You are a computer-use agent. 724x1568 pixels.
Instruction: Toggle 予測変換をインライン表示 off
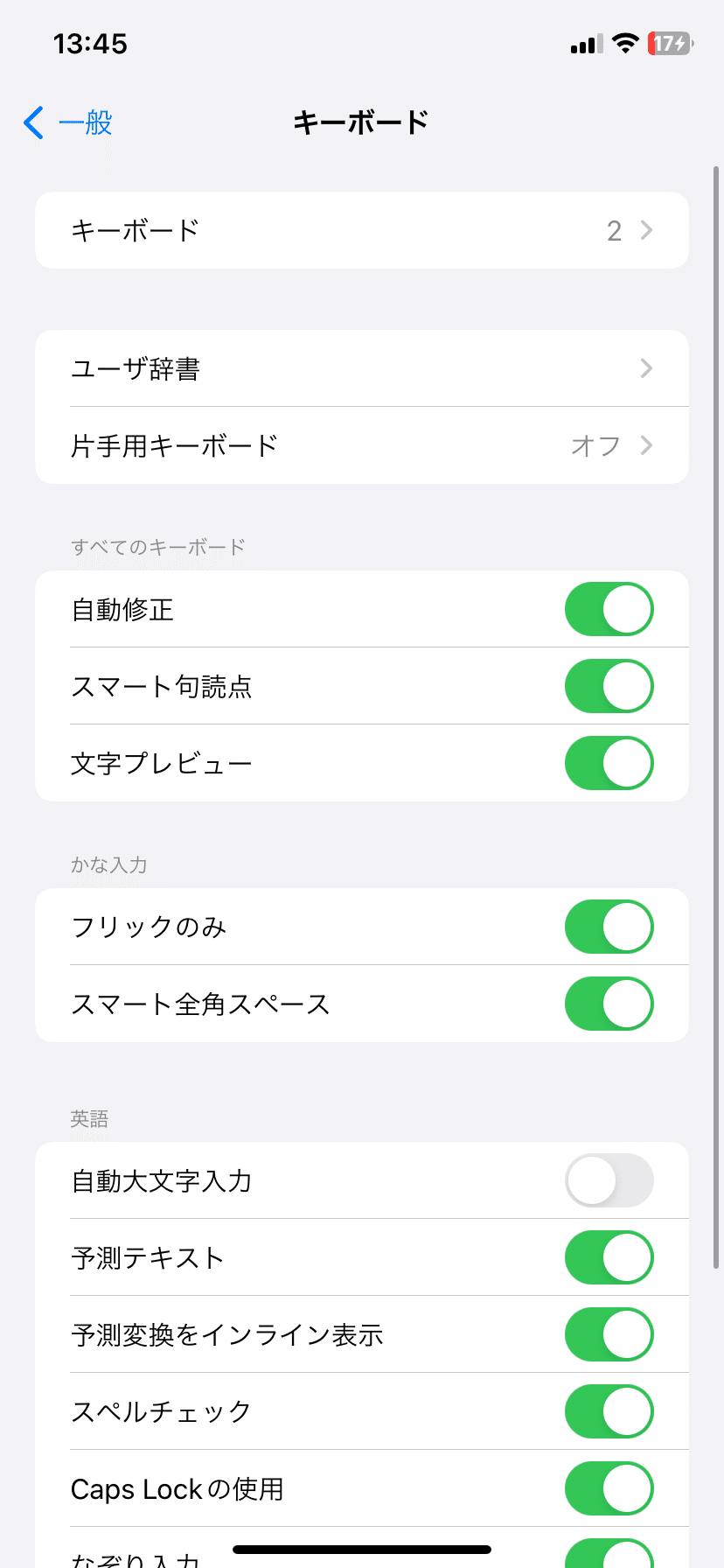point(609,1334)
